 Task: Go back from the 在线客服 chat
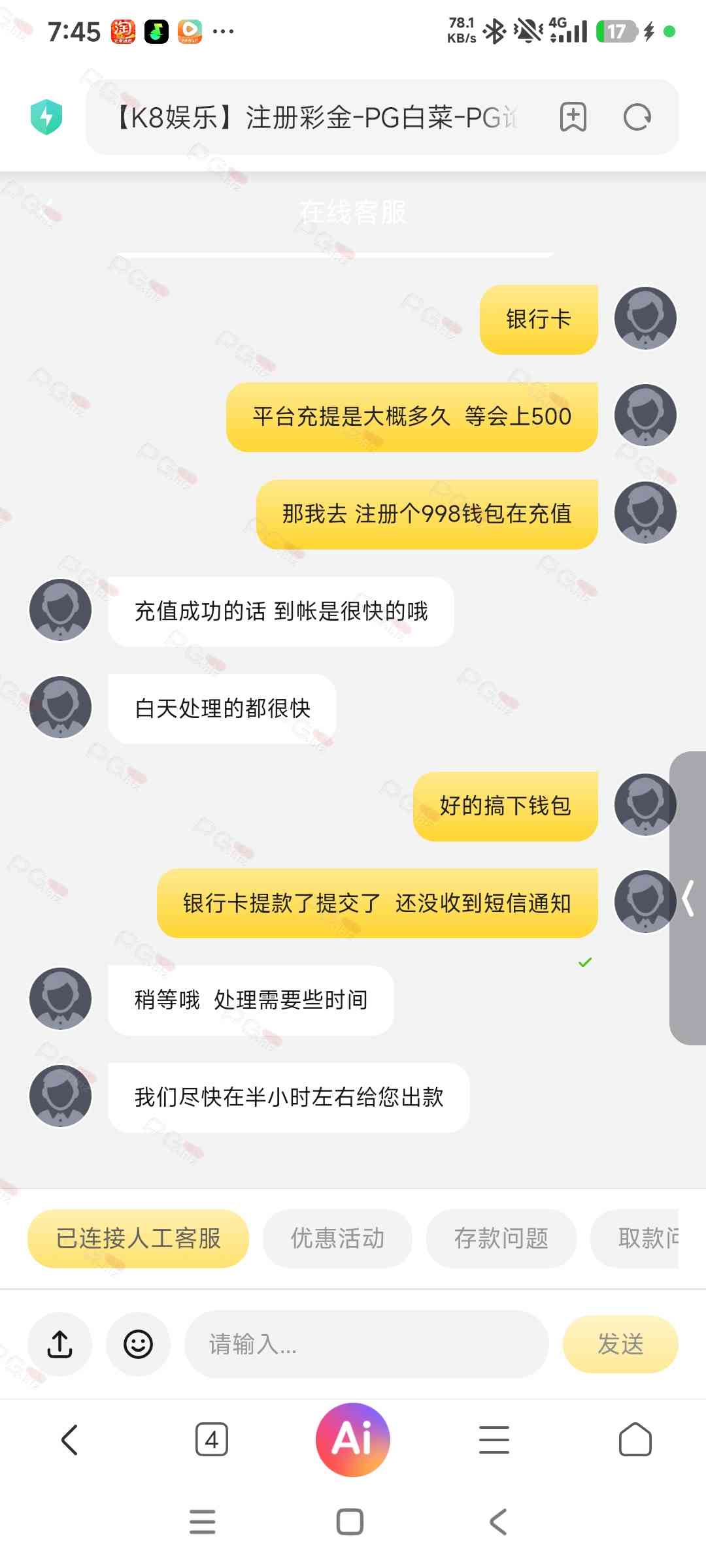(x=46, y=211)
